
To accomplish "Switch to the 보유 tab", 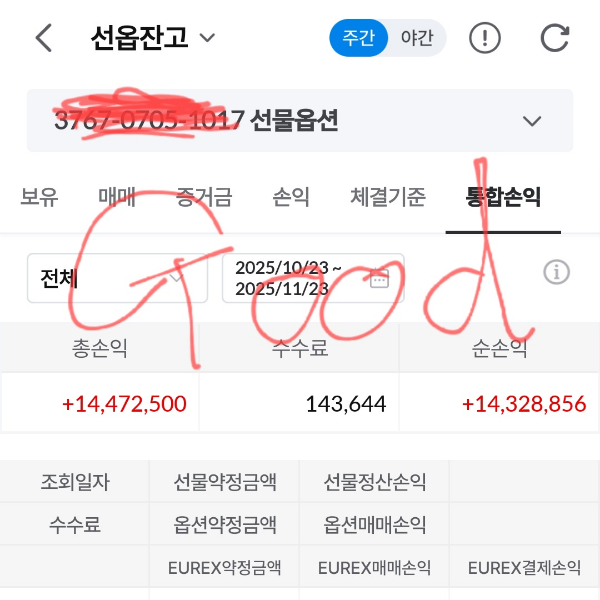I will pyautogui.click(x=39, y=197).
